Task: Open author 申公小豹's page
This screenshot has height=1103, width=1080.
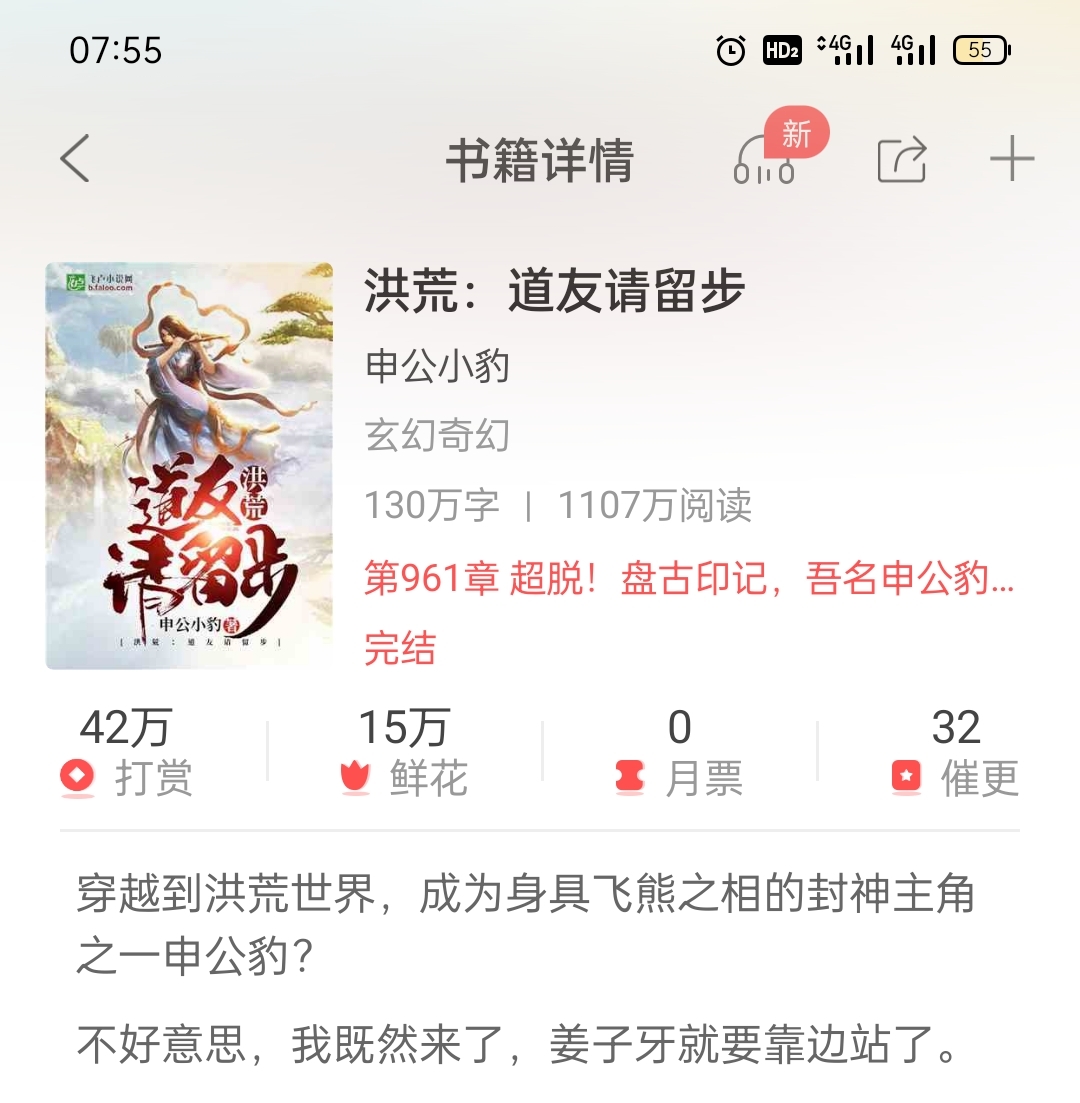Action: pyautogui.click(x=438, y=367)
